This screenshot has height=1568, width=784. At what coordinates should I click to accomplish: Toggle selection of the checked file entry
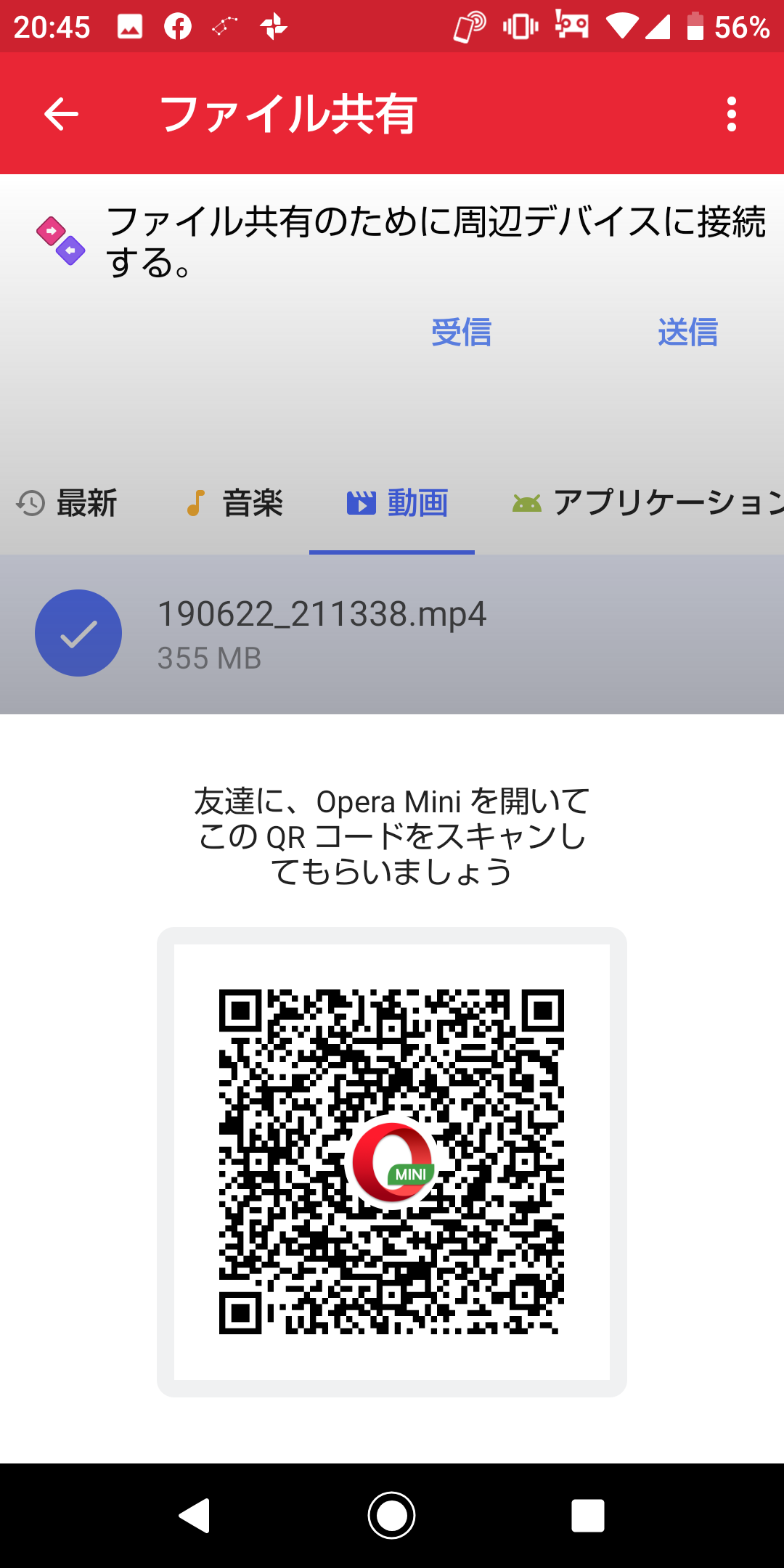click(78, 632)
